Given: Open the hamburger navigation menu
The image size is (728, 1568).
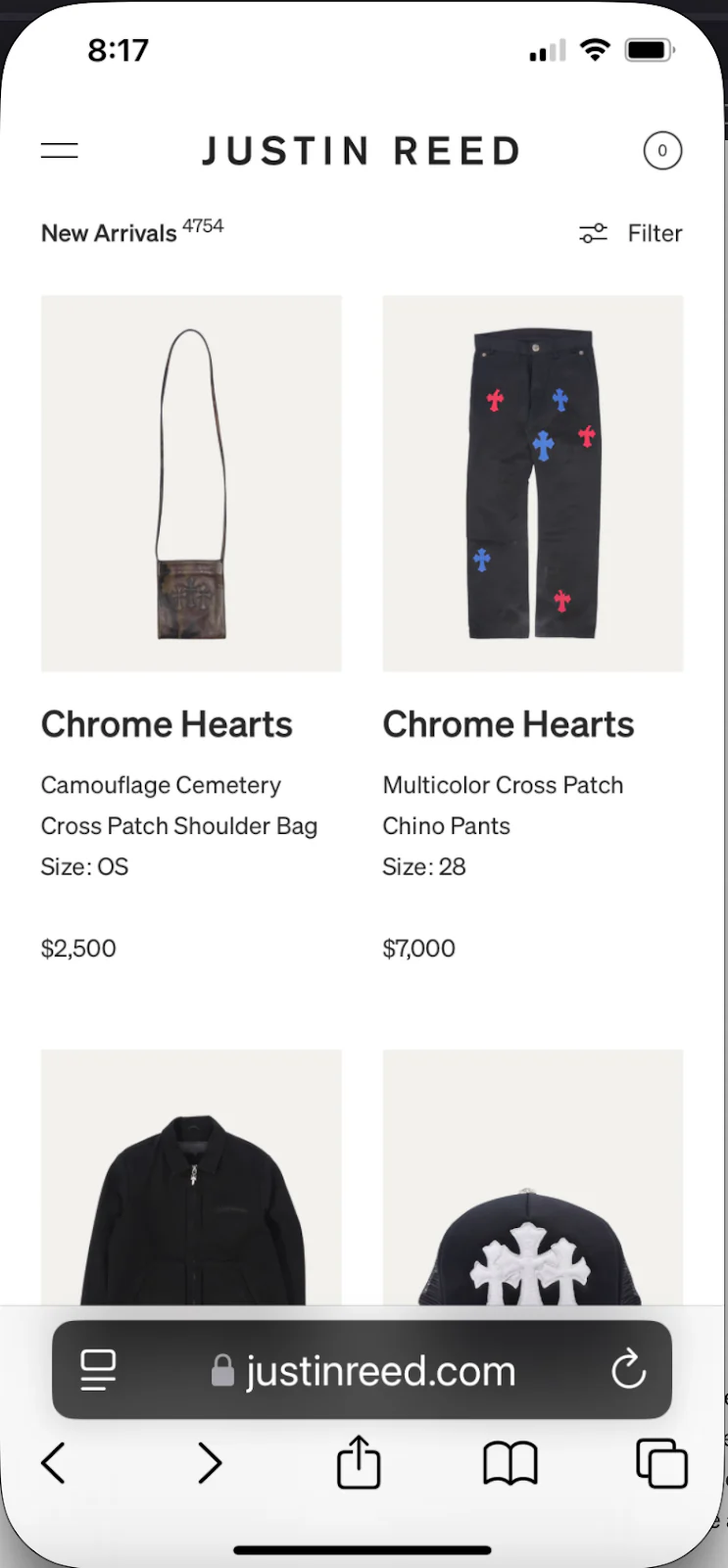Looking at the screenshot, I should (59, 150).
